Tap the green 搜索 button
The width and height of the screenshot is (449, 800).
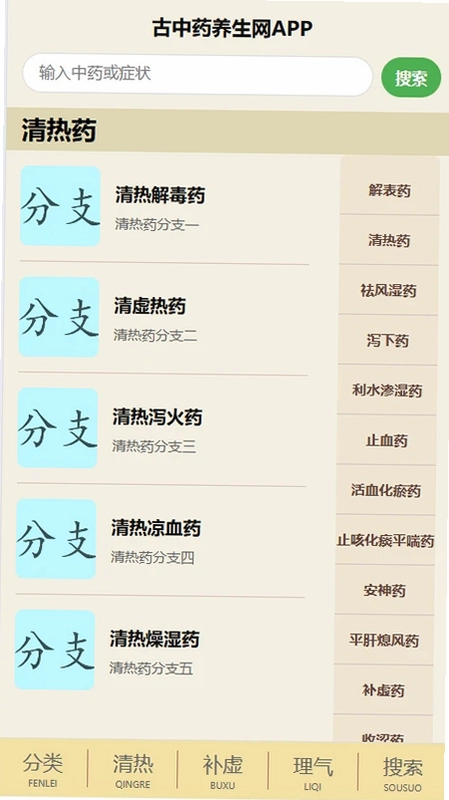click(411, 78)
